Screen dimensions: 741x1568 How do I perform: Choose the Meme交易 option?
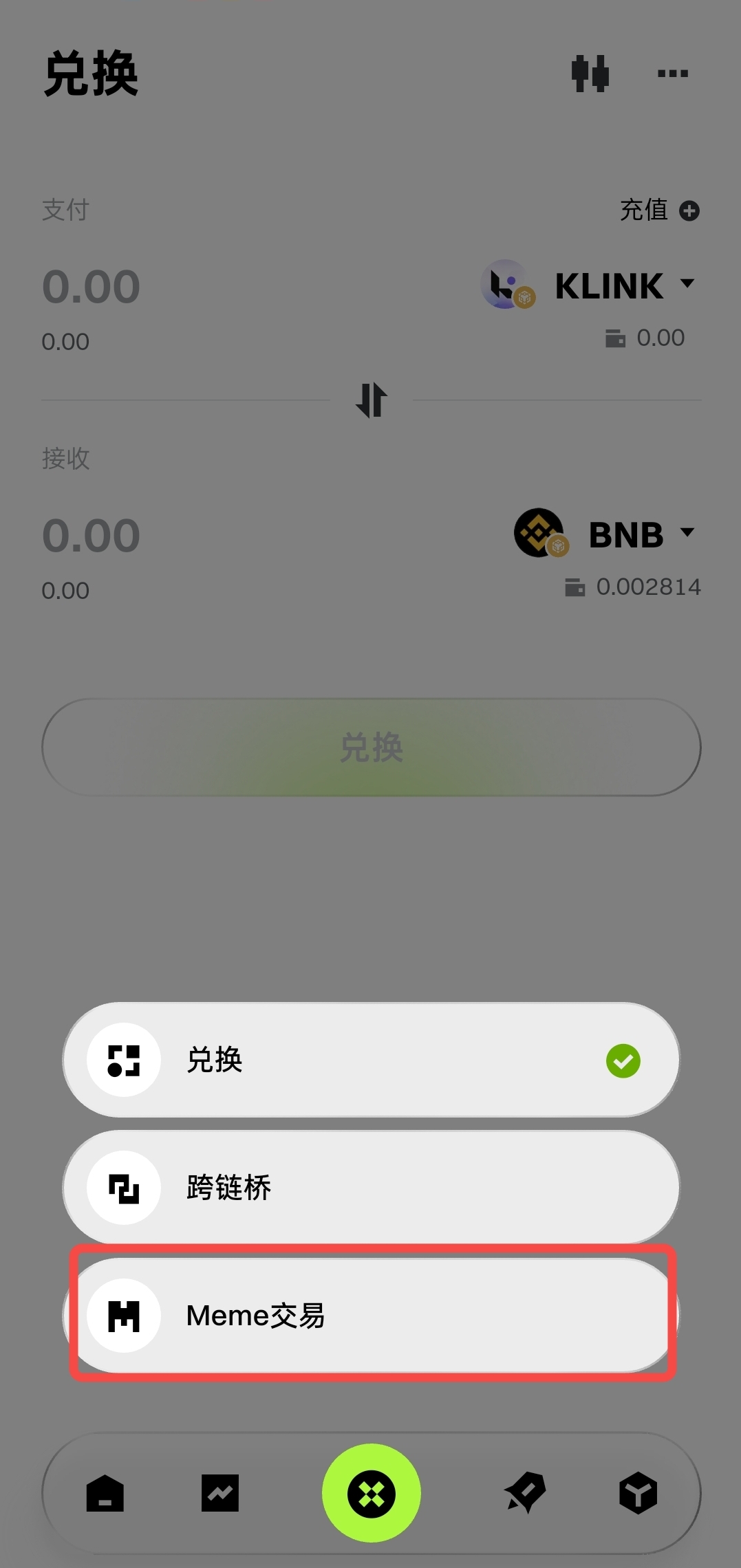pos(372,1315)
